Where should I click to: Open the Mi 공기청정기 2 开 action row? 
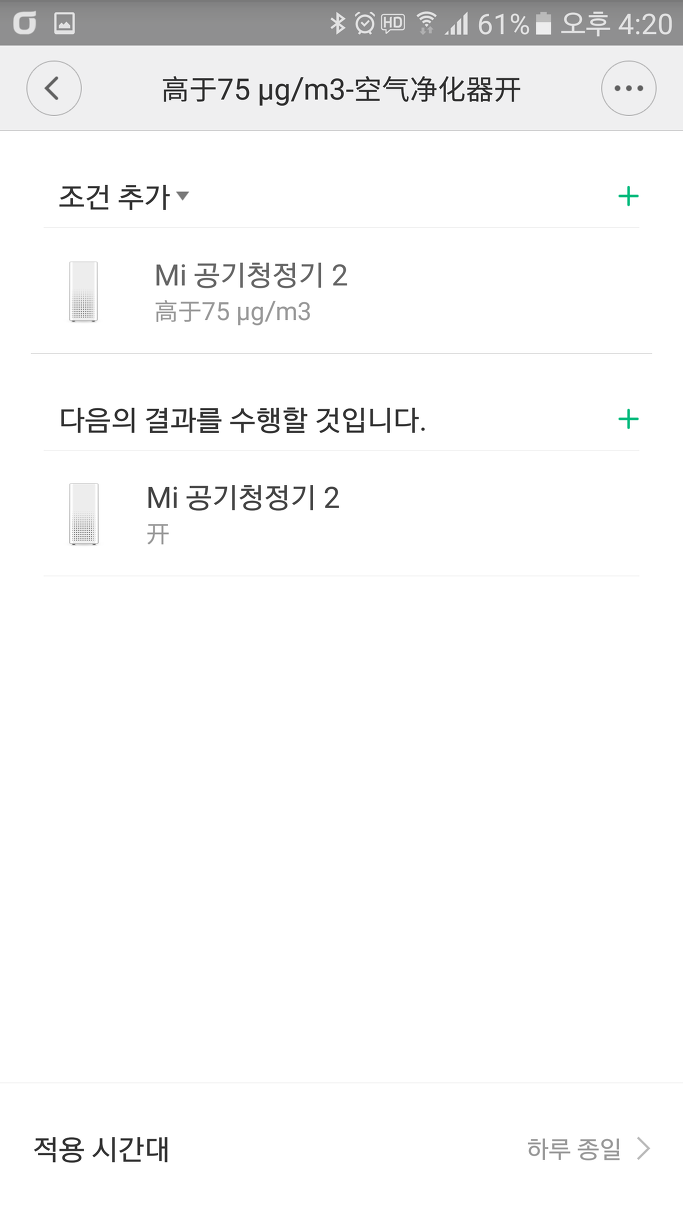(x=341, y=513)
